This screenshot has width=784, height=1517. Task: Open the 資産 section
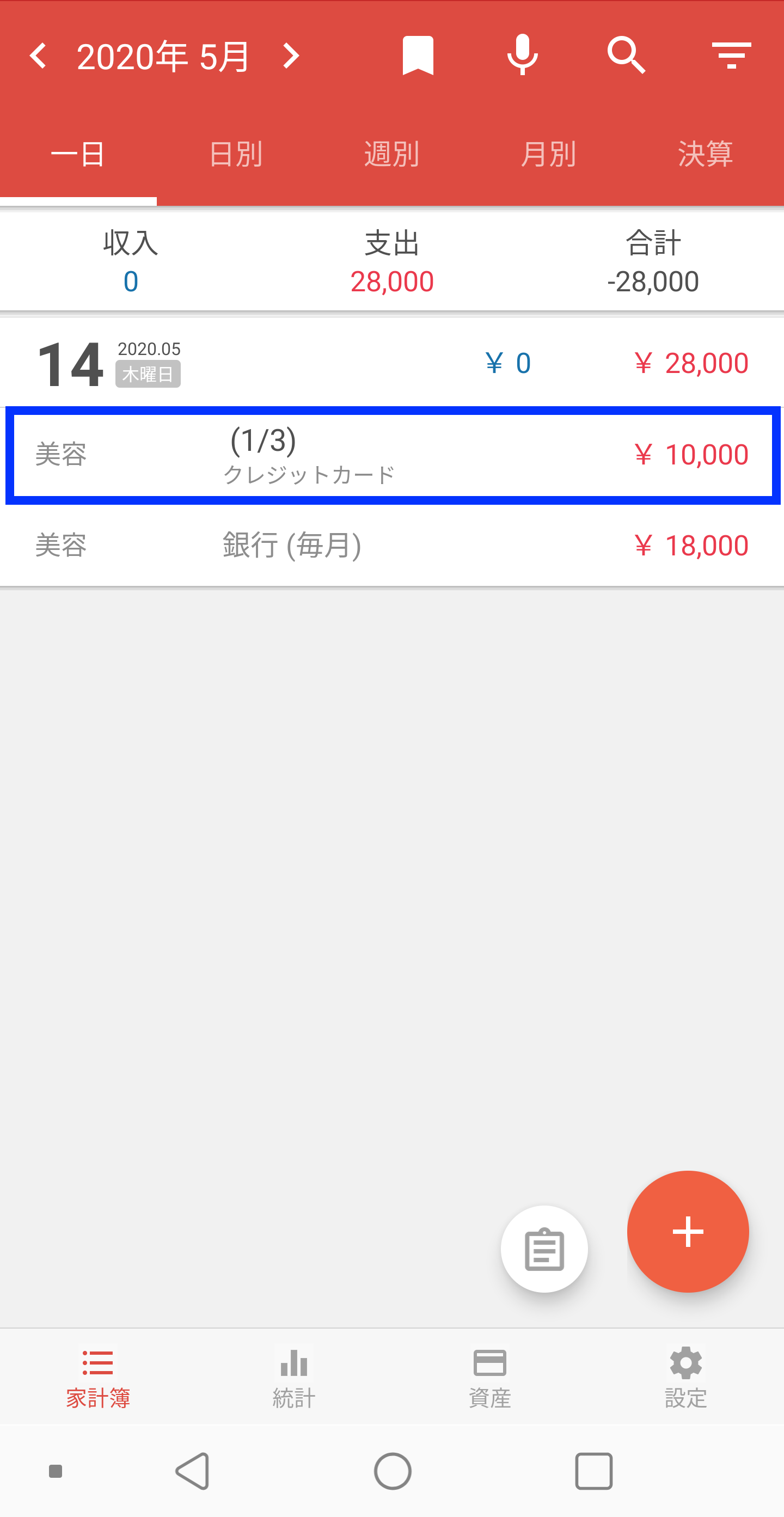pyautogui.click(x=489, y=1377)
